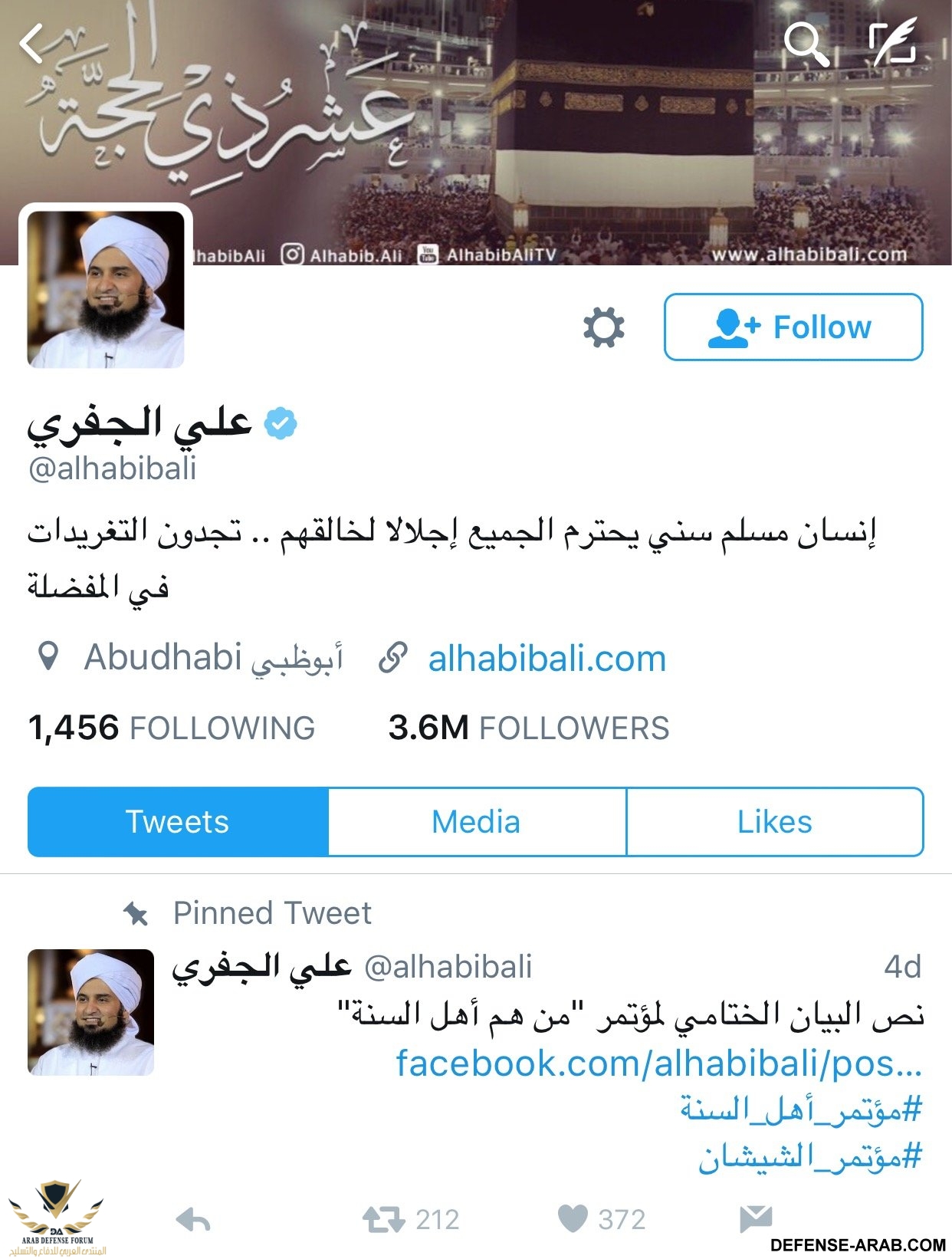The image size is (952, 1259).
Task: Retweet the pinned tweet
Action: [x=383, y=1219]
